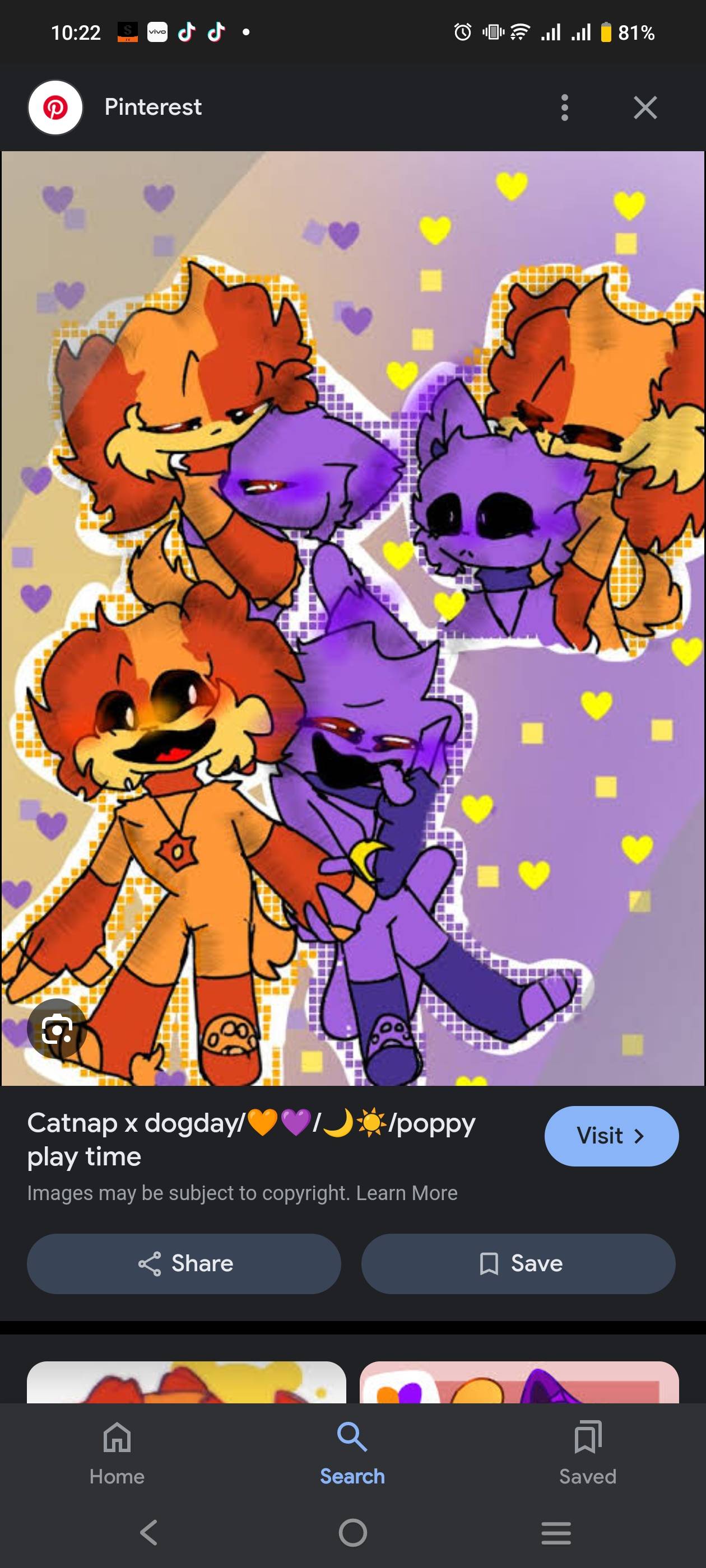Open recent apps from navigation bar
The height and width of the screenshot is (1568, 706).
[555, 1532]
